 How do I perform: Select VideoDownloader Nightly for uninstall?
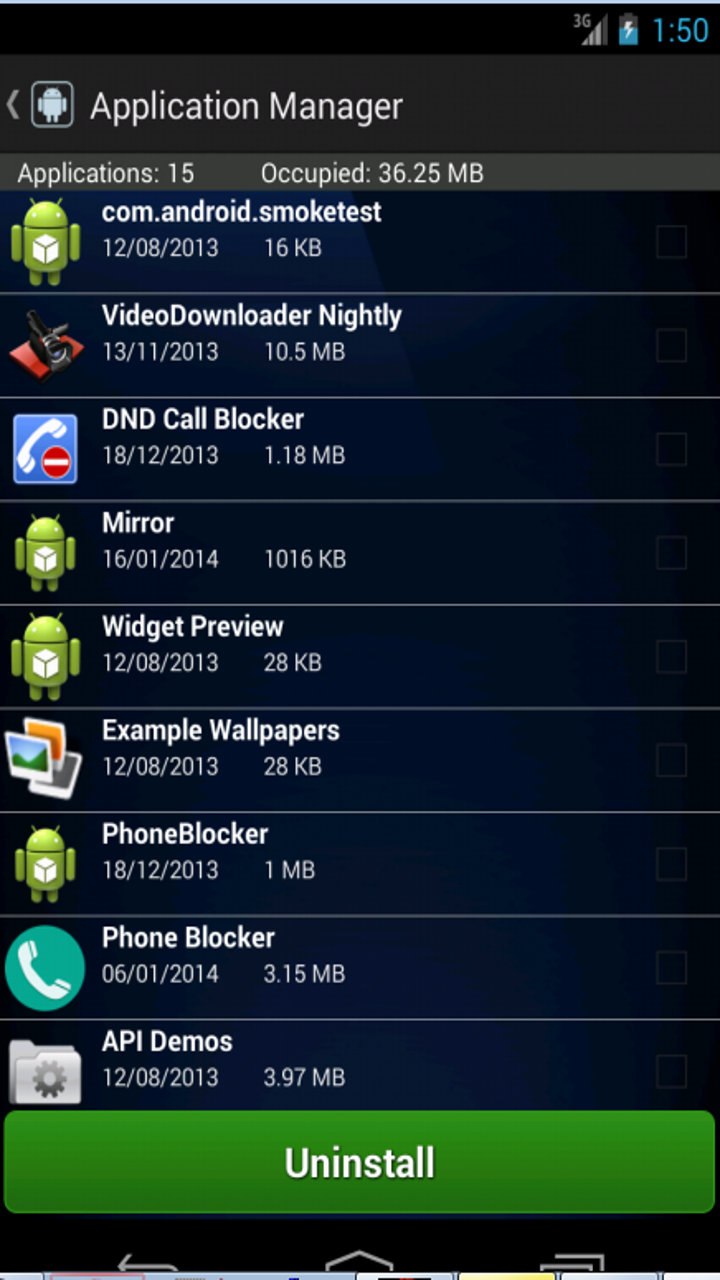tap(671, 347)
